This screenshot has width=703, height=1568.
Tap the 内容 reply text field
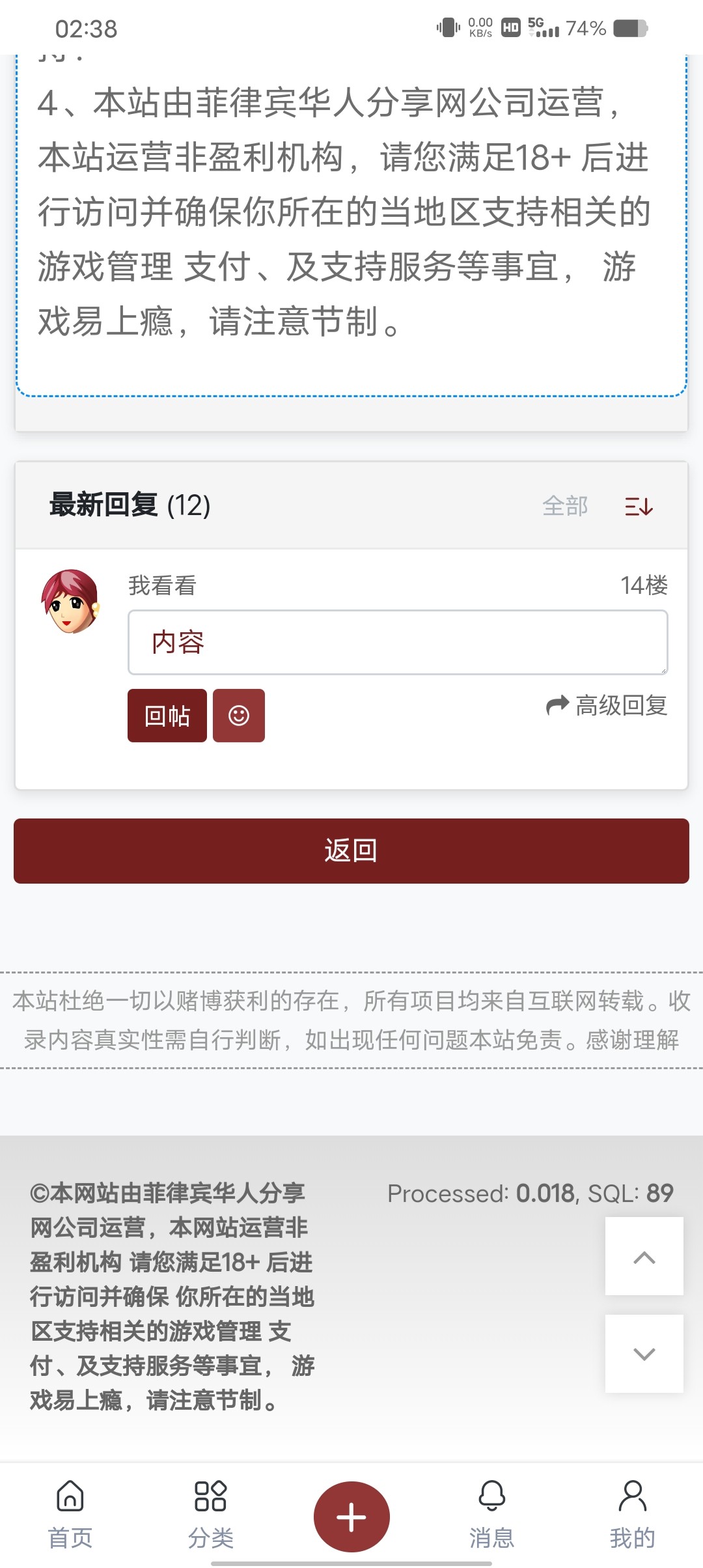pyautogui.click(x=398, y=642)
